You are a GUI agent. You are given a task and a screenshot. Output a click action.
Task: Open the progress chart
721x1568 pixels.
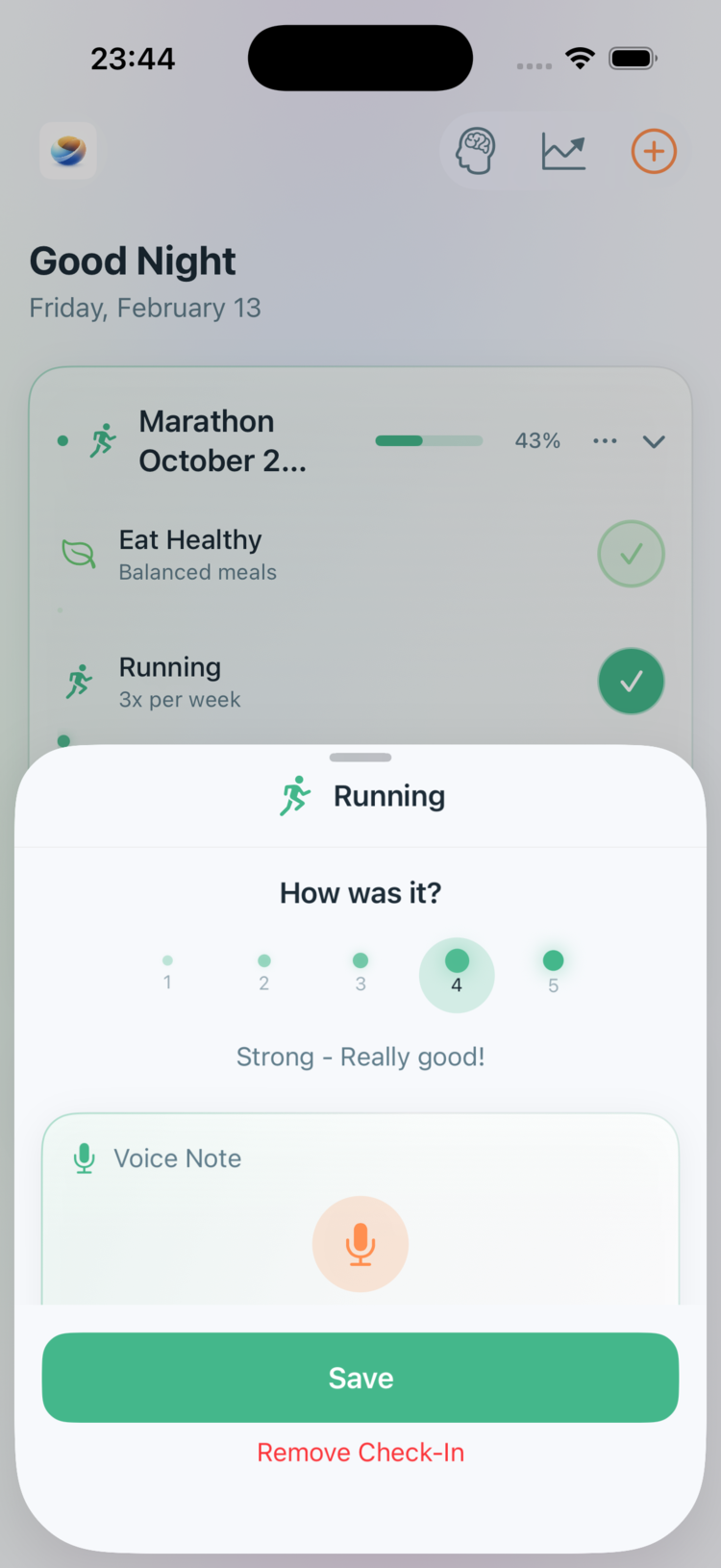tap(563, 151)
